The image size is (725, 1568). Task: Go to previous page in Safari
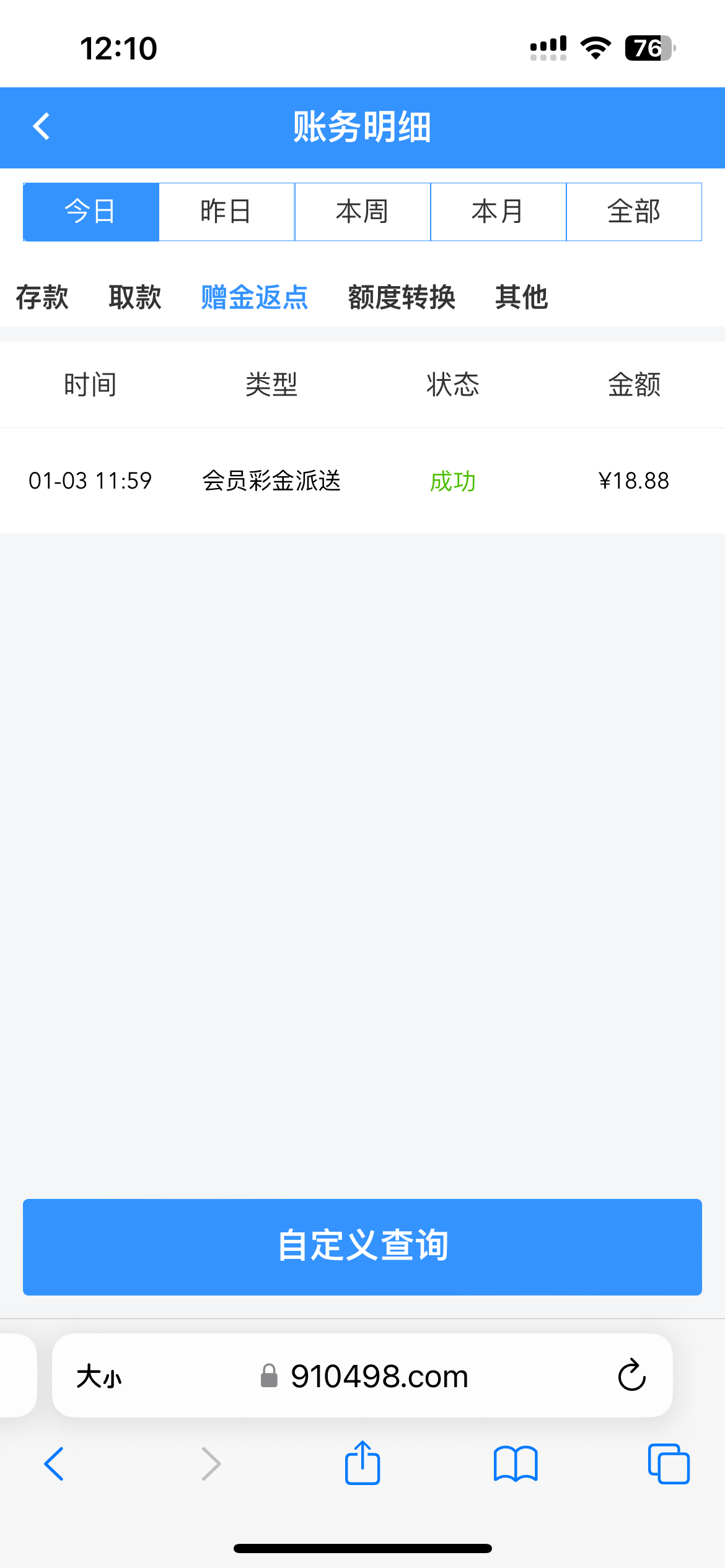point(55,1464)
